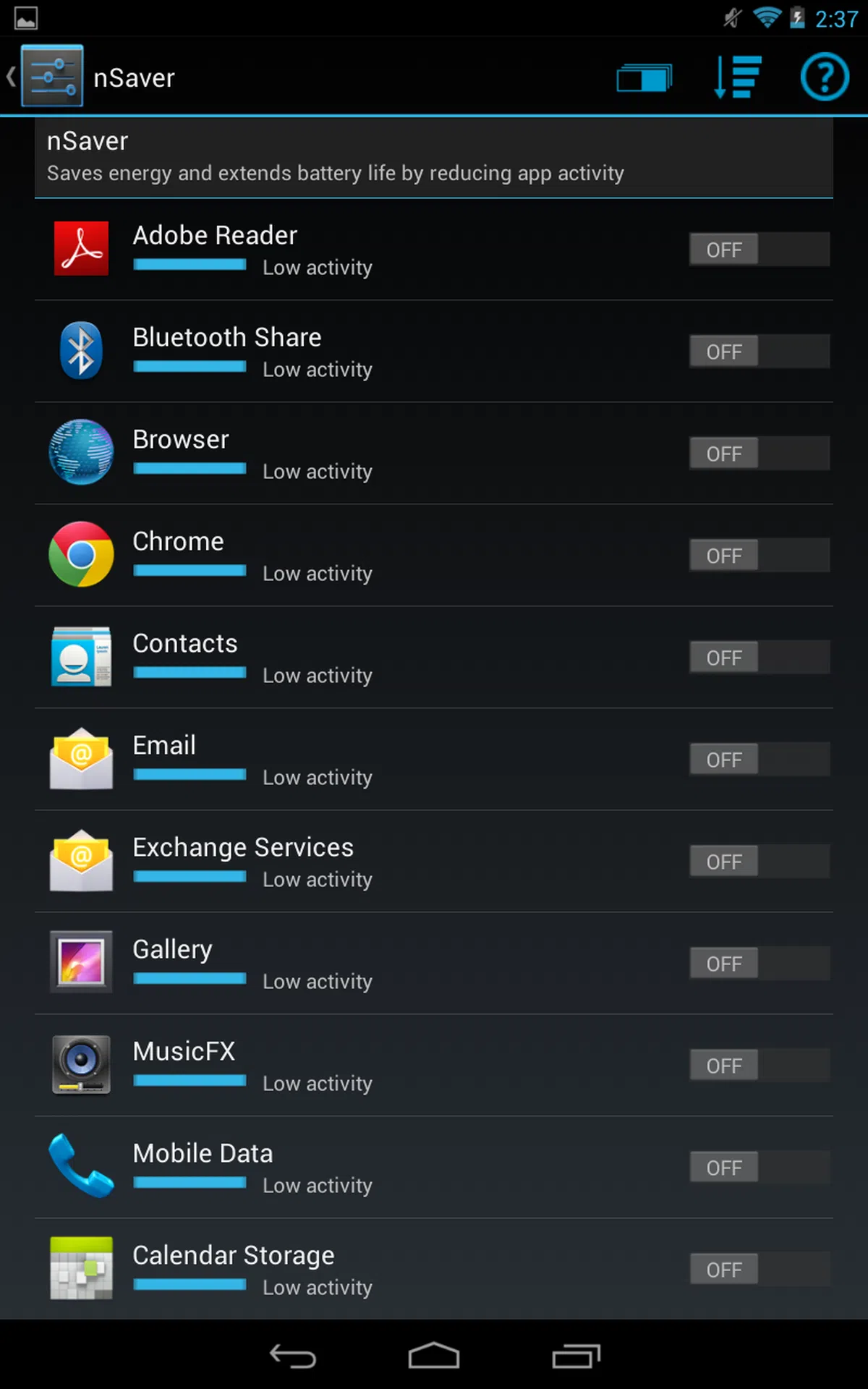Turn on the MusicFX toggle

[x=759, y=1066]
